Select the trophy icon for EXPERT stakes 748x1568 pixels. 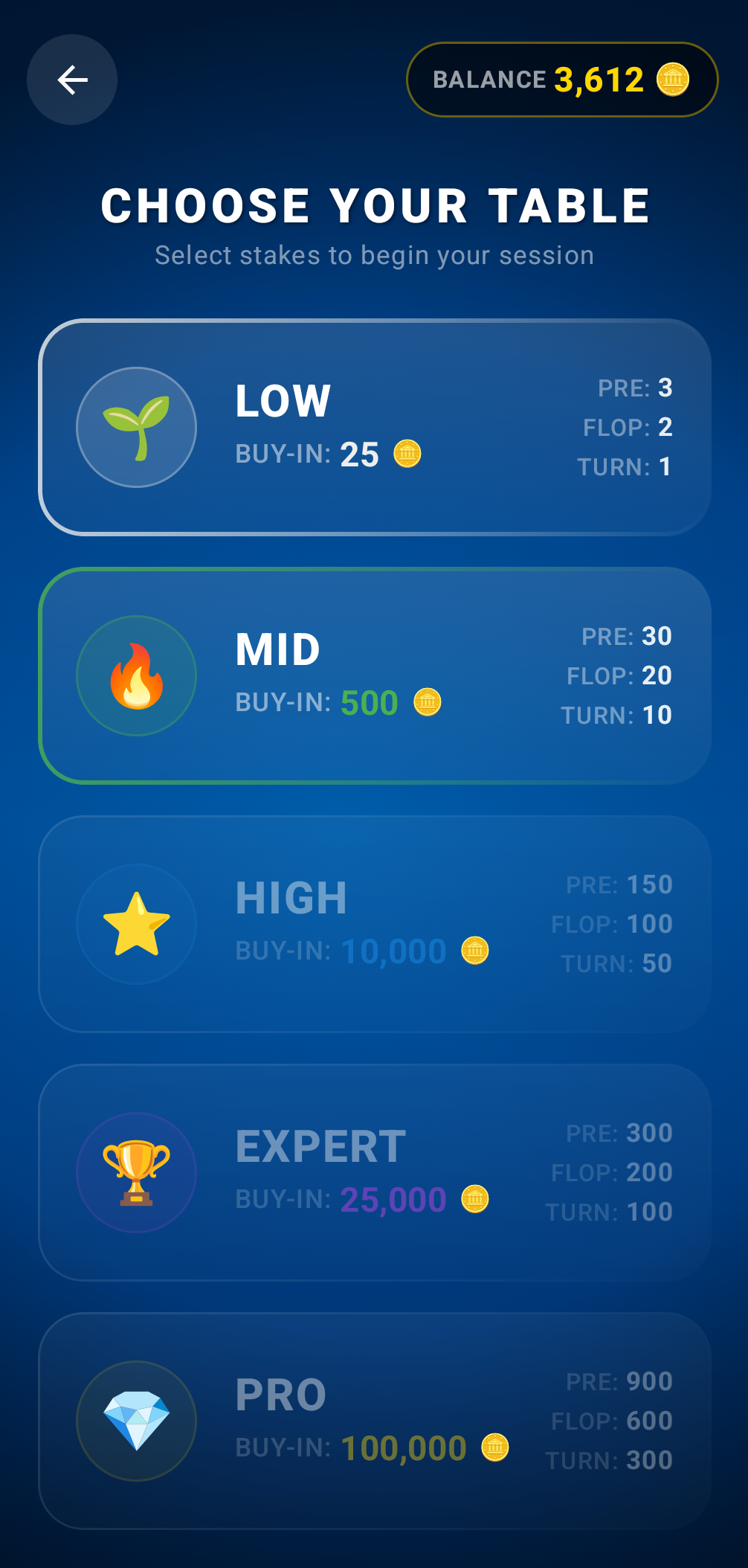[137, 1172]
